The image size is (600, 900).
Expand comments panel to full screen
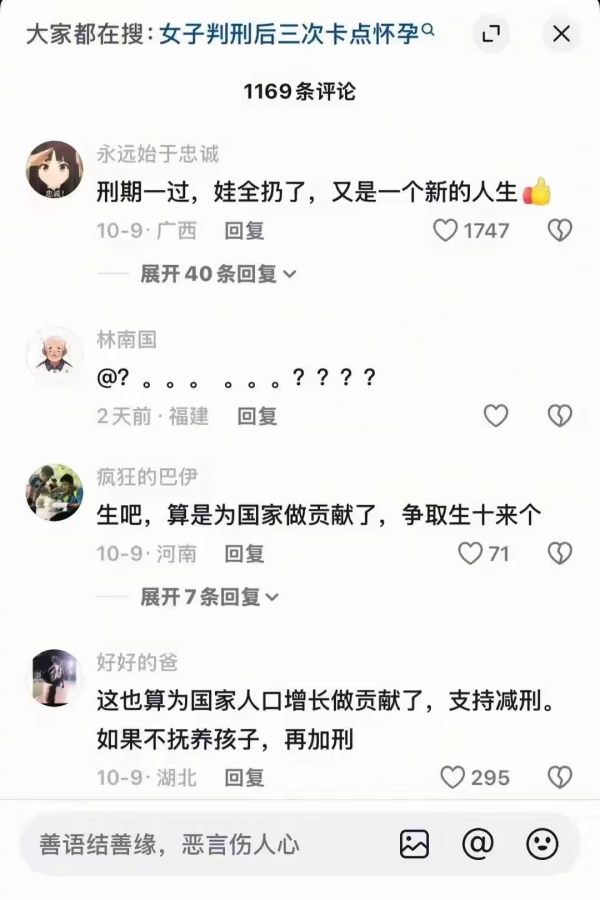point(491,35)
